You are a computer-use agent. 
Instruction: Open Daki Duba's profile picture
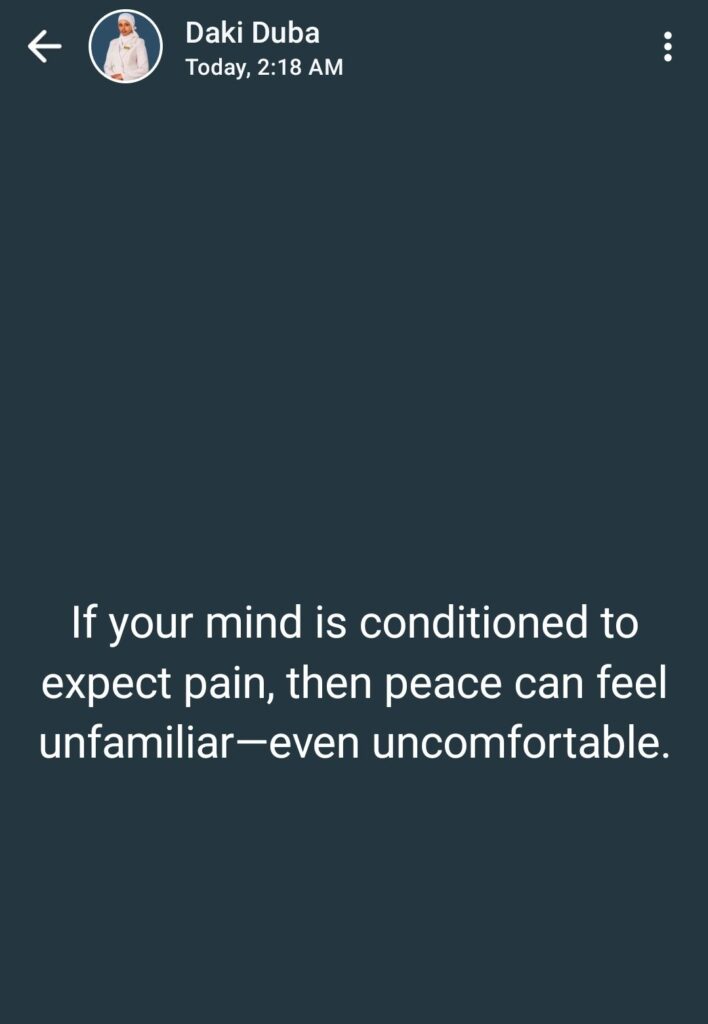(x=126, y=47)
